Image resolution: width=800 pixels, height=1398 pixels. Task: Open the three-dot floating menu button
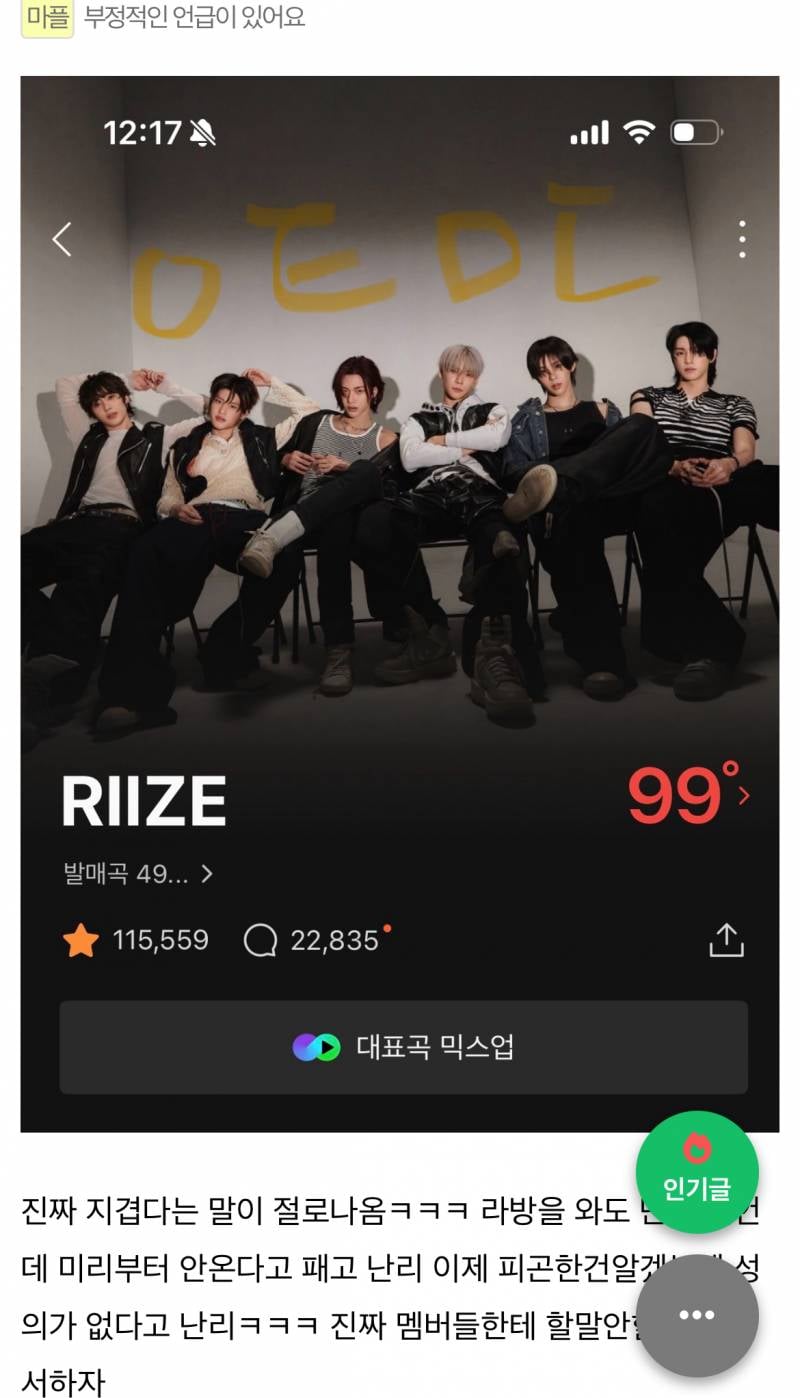[x=697, y=1315]
